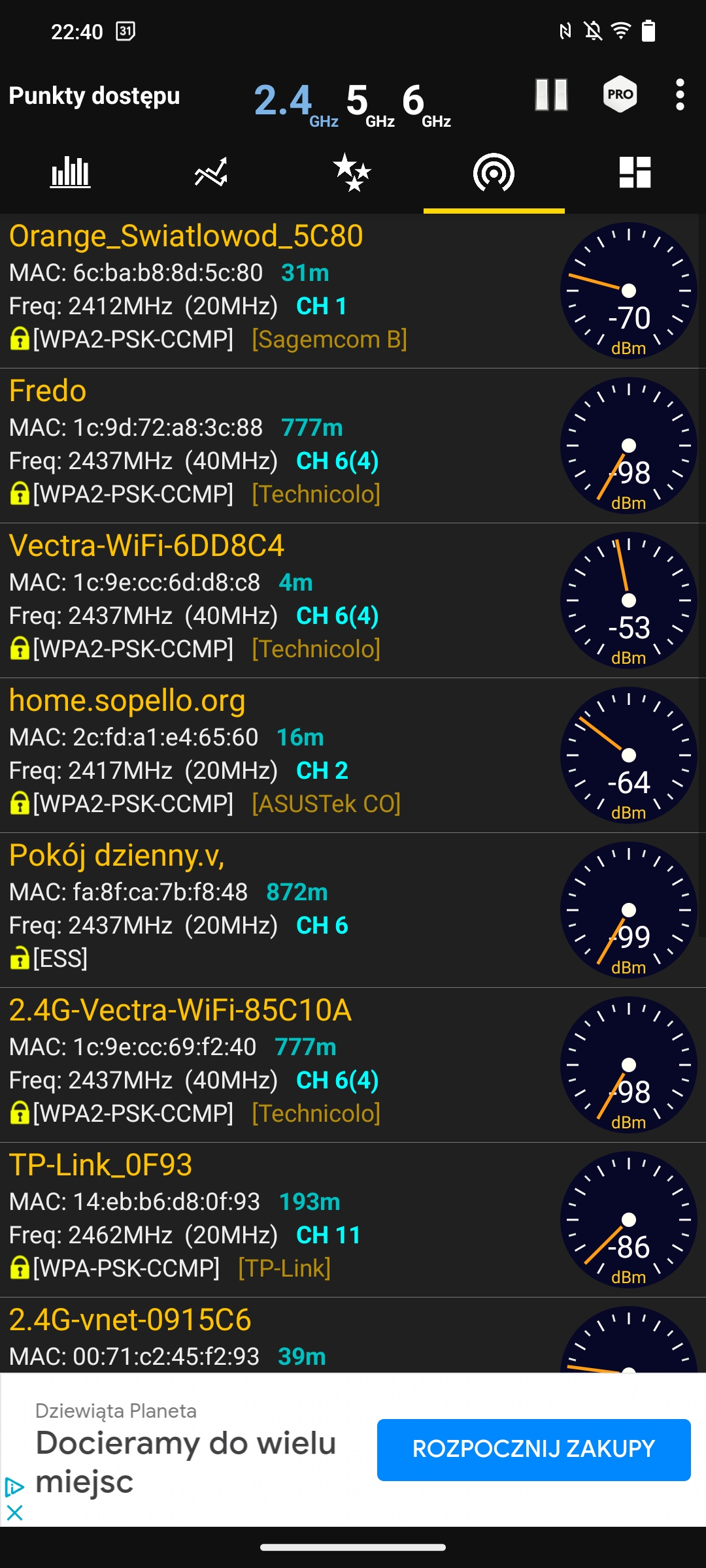The image size is (706, 1568).
Task: Select the Access Points radar icon
Action: 494,172
